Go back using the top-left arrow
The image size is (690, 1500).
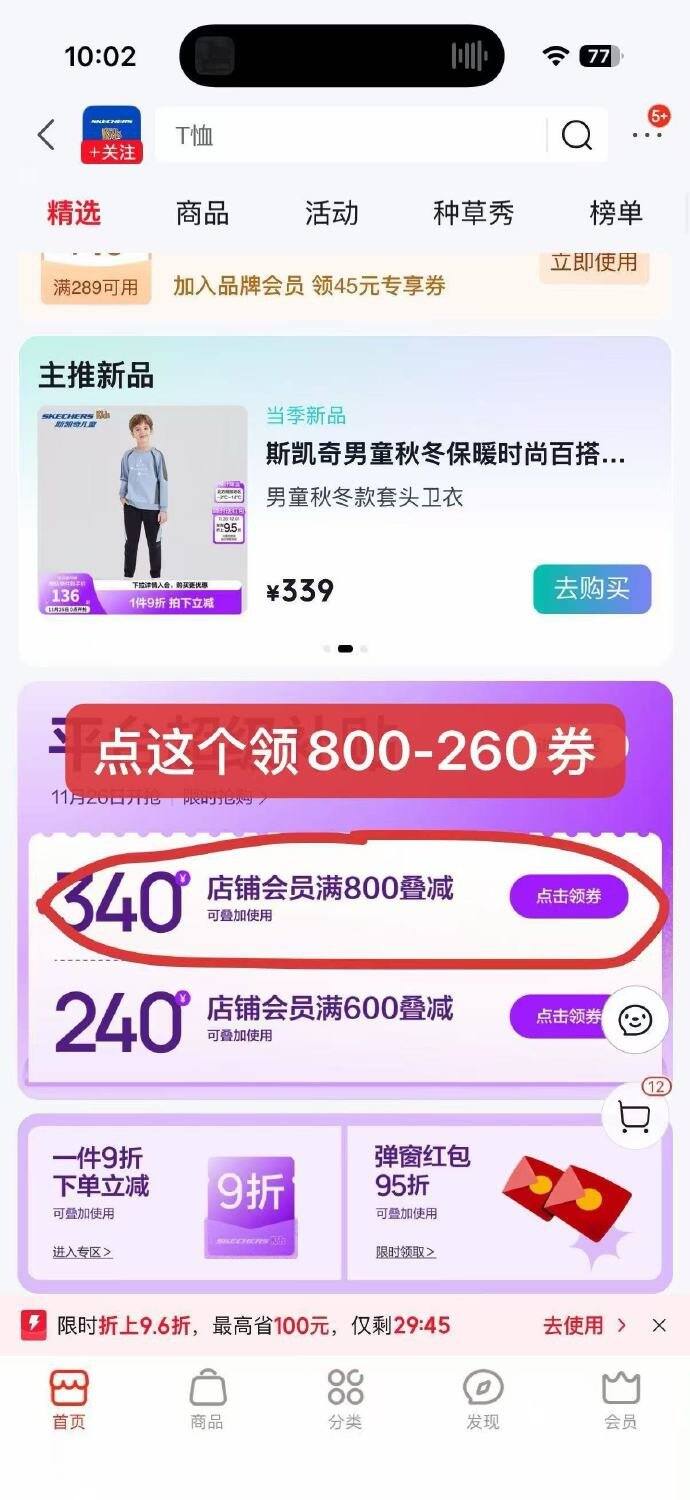[46, 135]
